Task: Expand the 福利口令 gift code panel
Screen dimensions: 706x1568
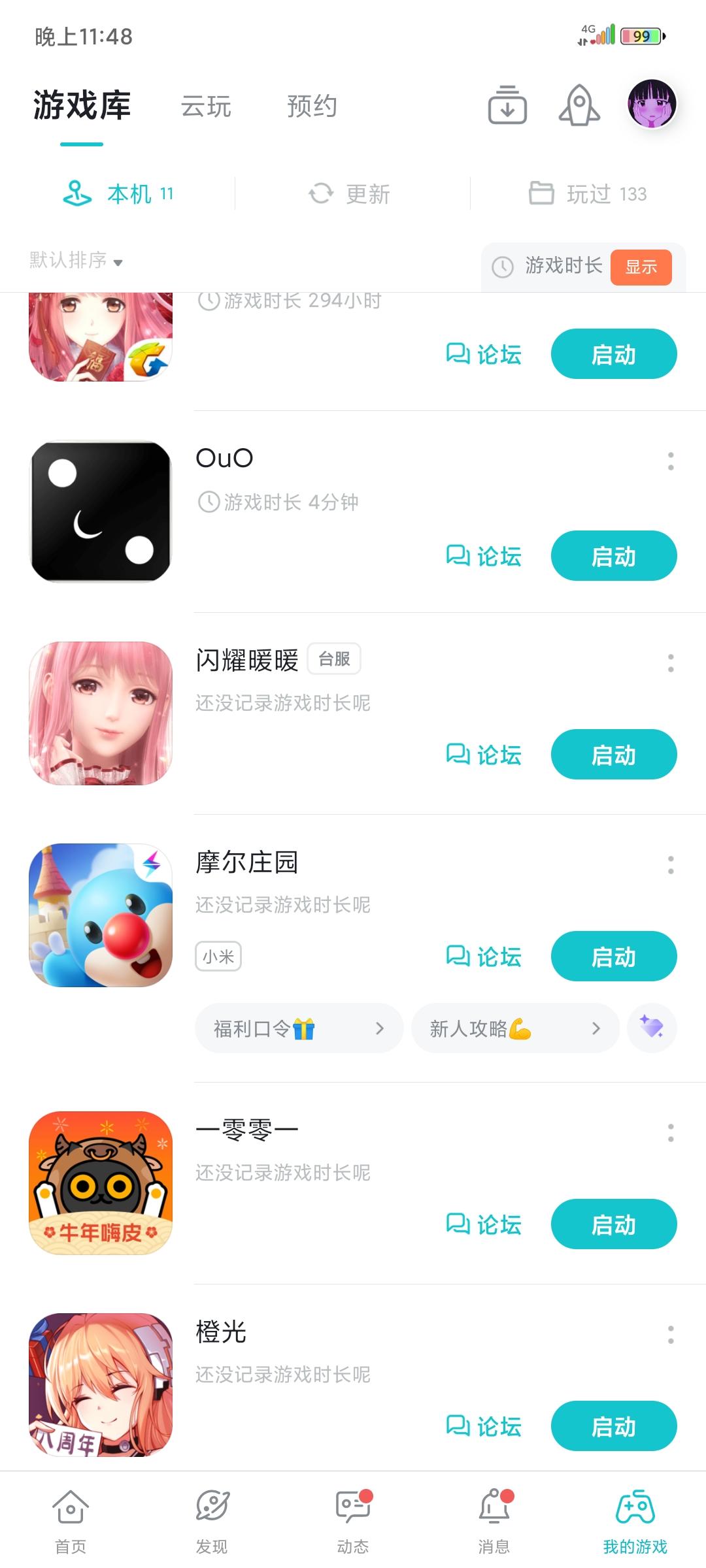Action: (x=299, y=1028)
